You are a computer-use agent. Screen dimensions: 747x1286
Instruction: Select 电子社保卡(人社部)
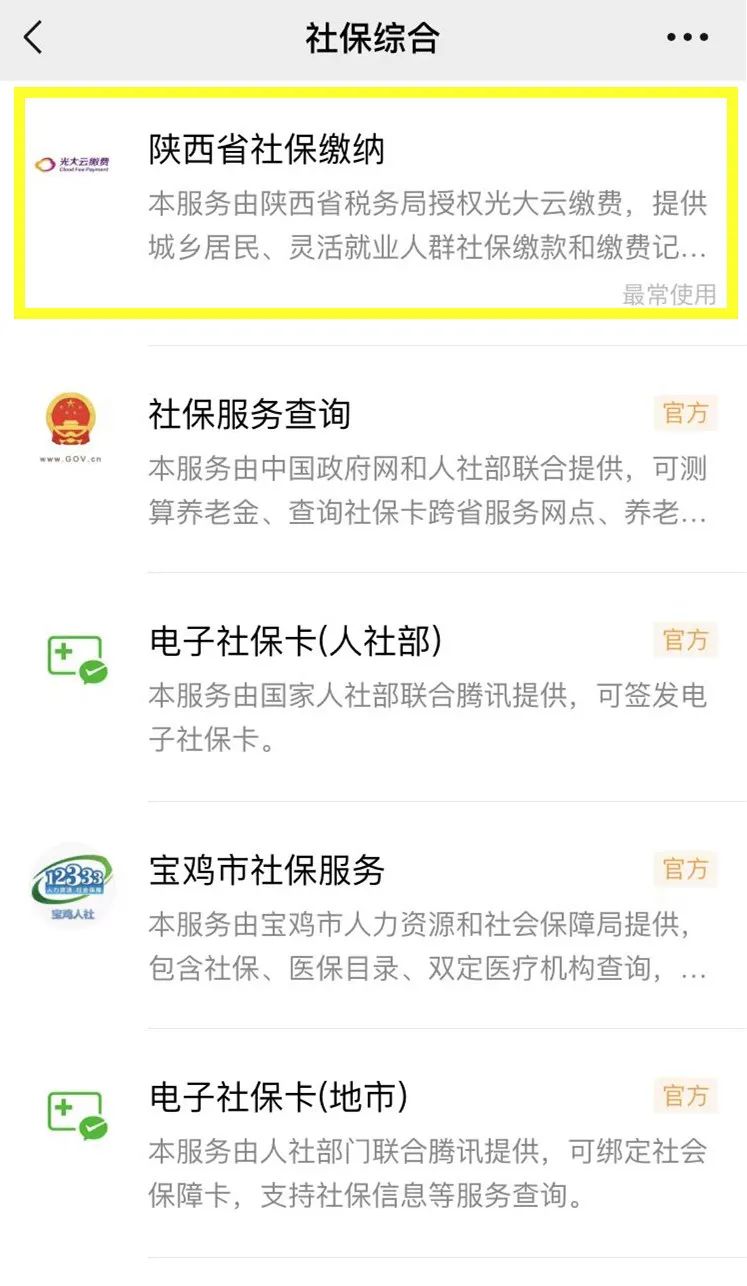coord(374,688)
